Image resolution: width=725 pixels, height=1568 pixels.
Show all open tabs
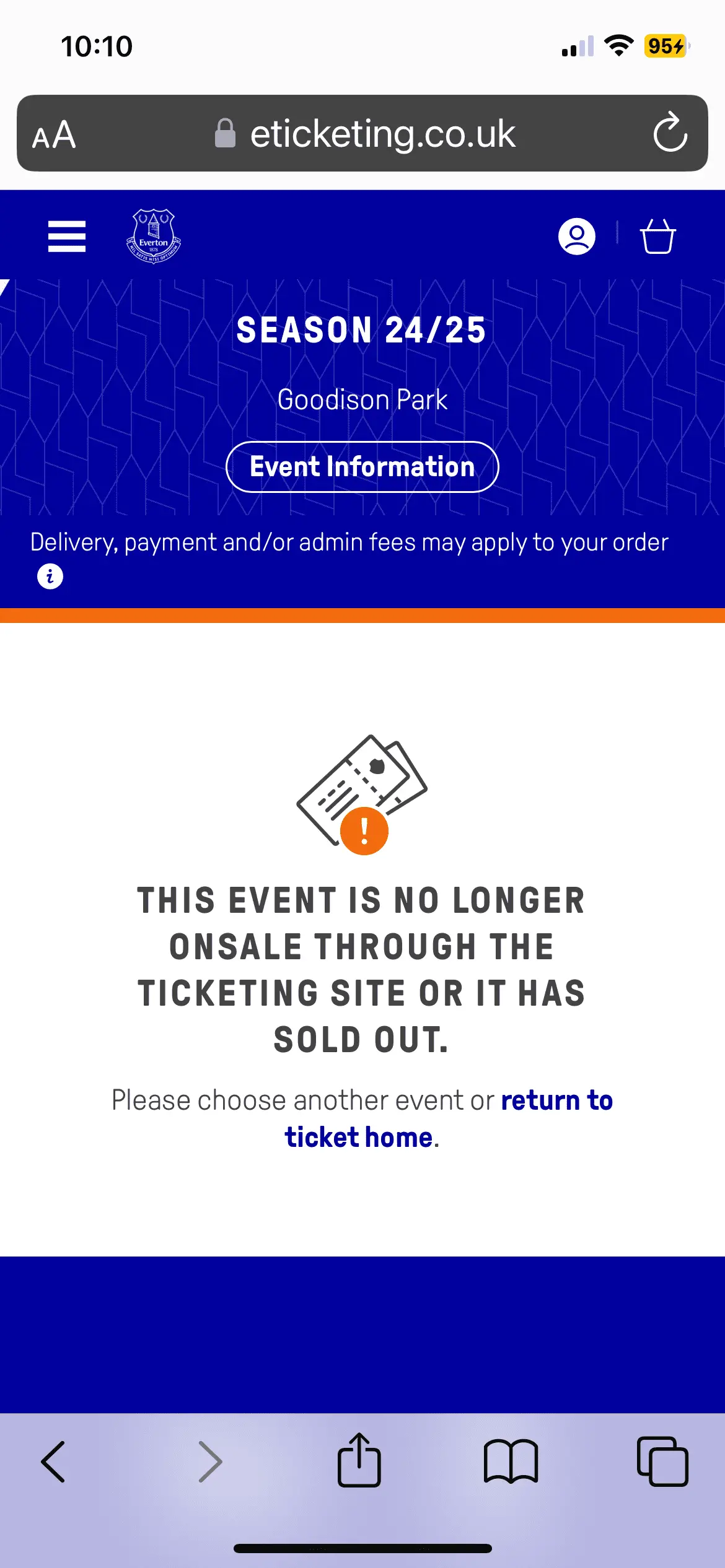(x=662, y=1461)
